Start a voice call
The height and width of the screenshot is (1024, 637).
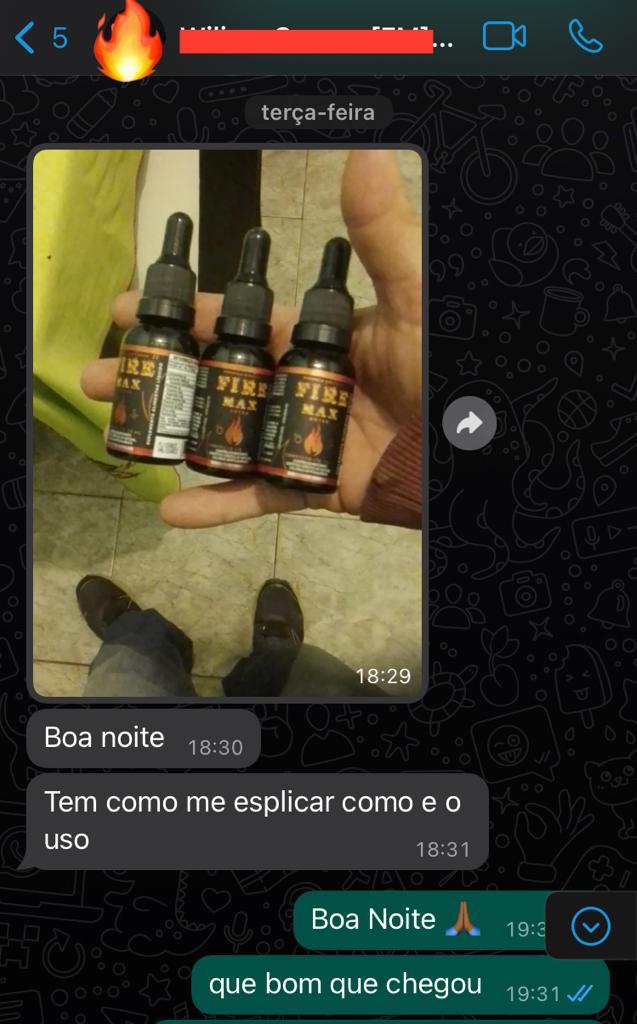pos(585,37)
